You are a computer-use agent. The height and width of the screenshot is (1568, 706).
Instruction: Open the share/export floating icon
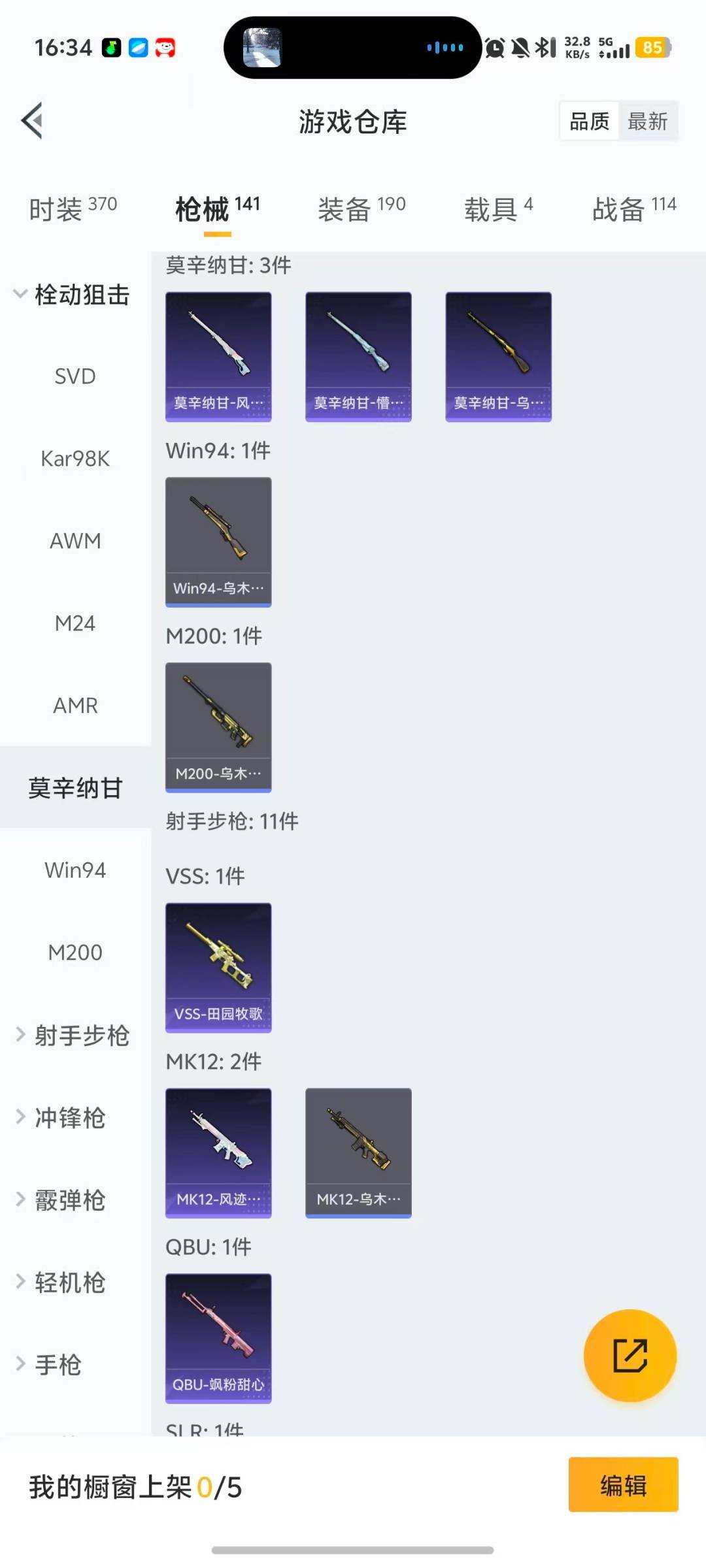630,1356
